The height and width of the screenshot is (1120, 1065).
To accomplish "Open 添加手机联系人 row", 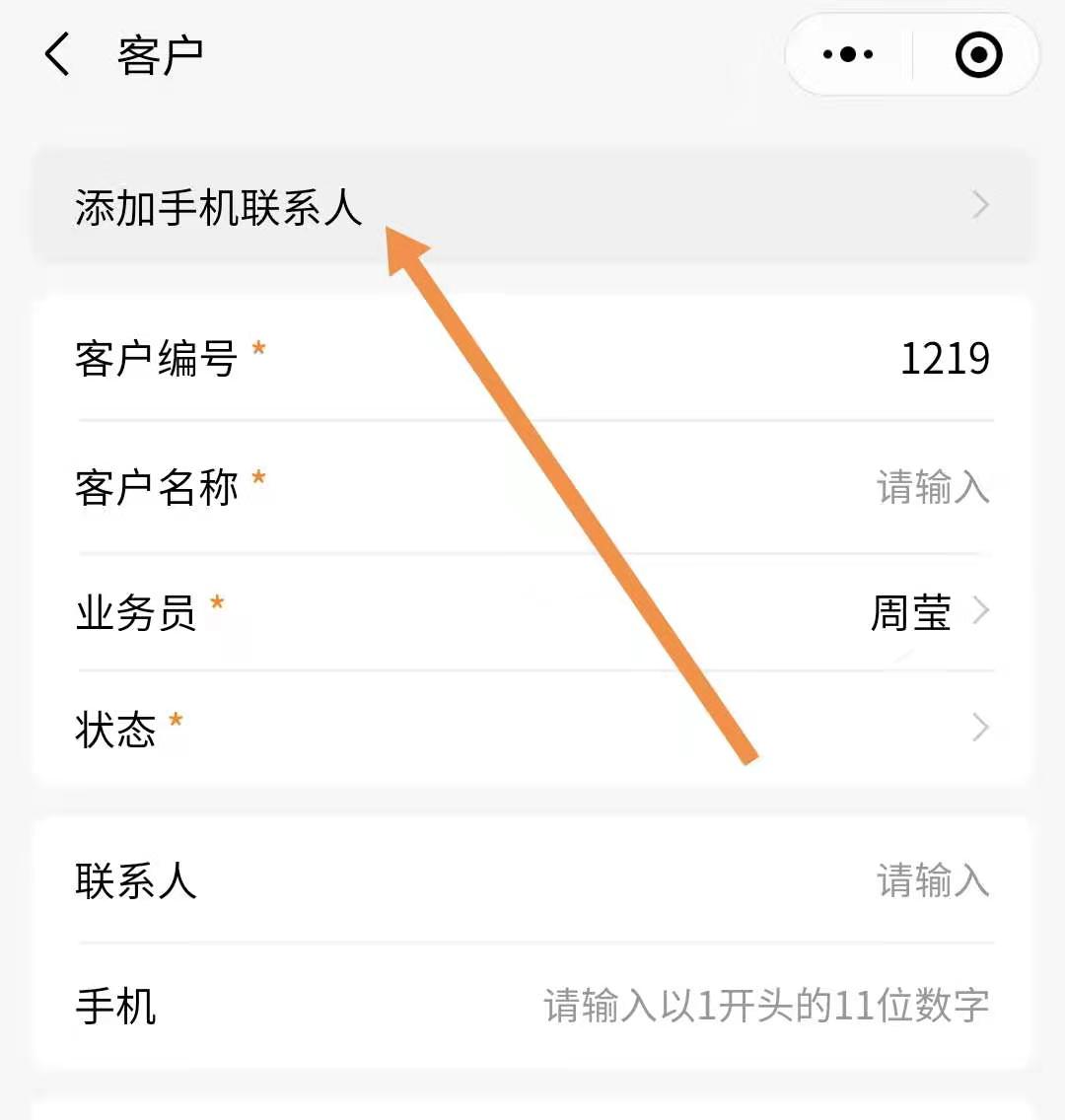I will tap(532, 207).
